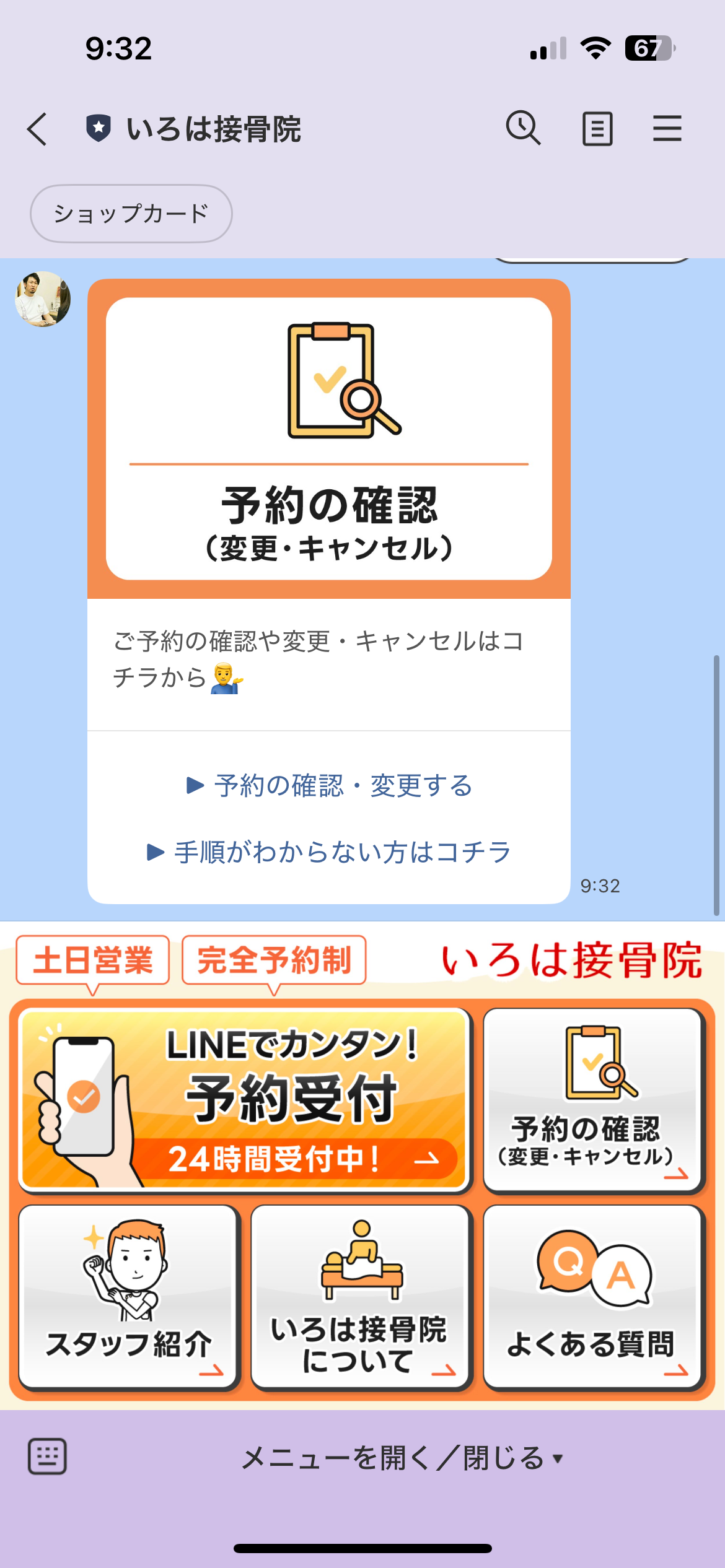
Task: Open the hamburger chat menu
Action: [667, 129]
